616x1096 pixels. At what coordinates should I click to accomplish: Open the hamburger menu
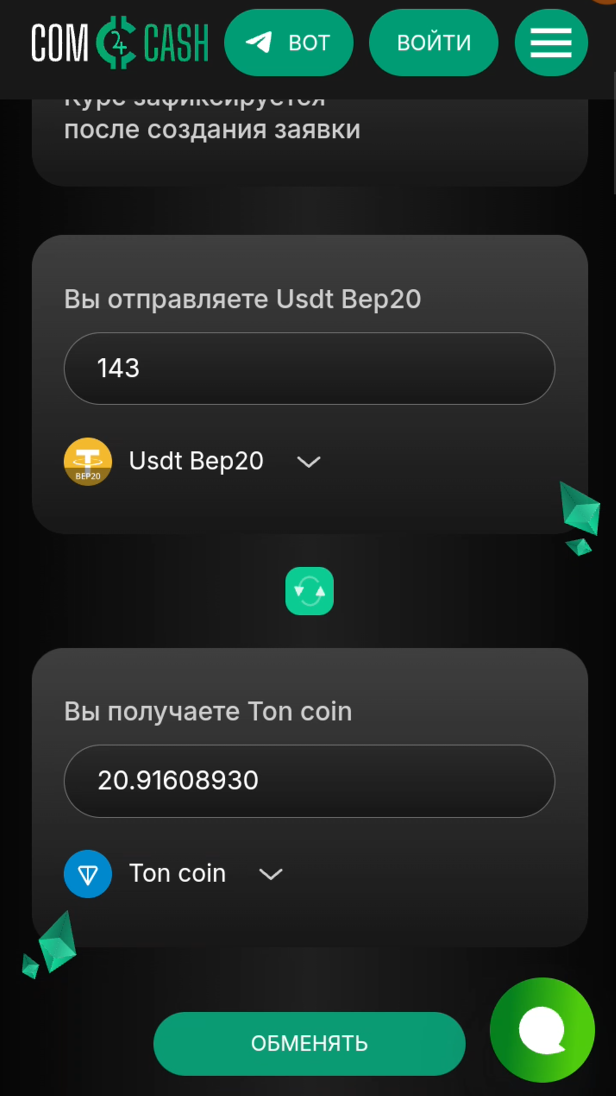[x=550, y=42]
